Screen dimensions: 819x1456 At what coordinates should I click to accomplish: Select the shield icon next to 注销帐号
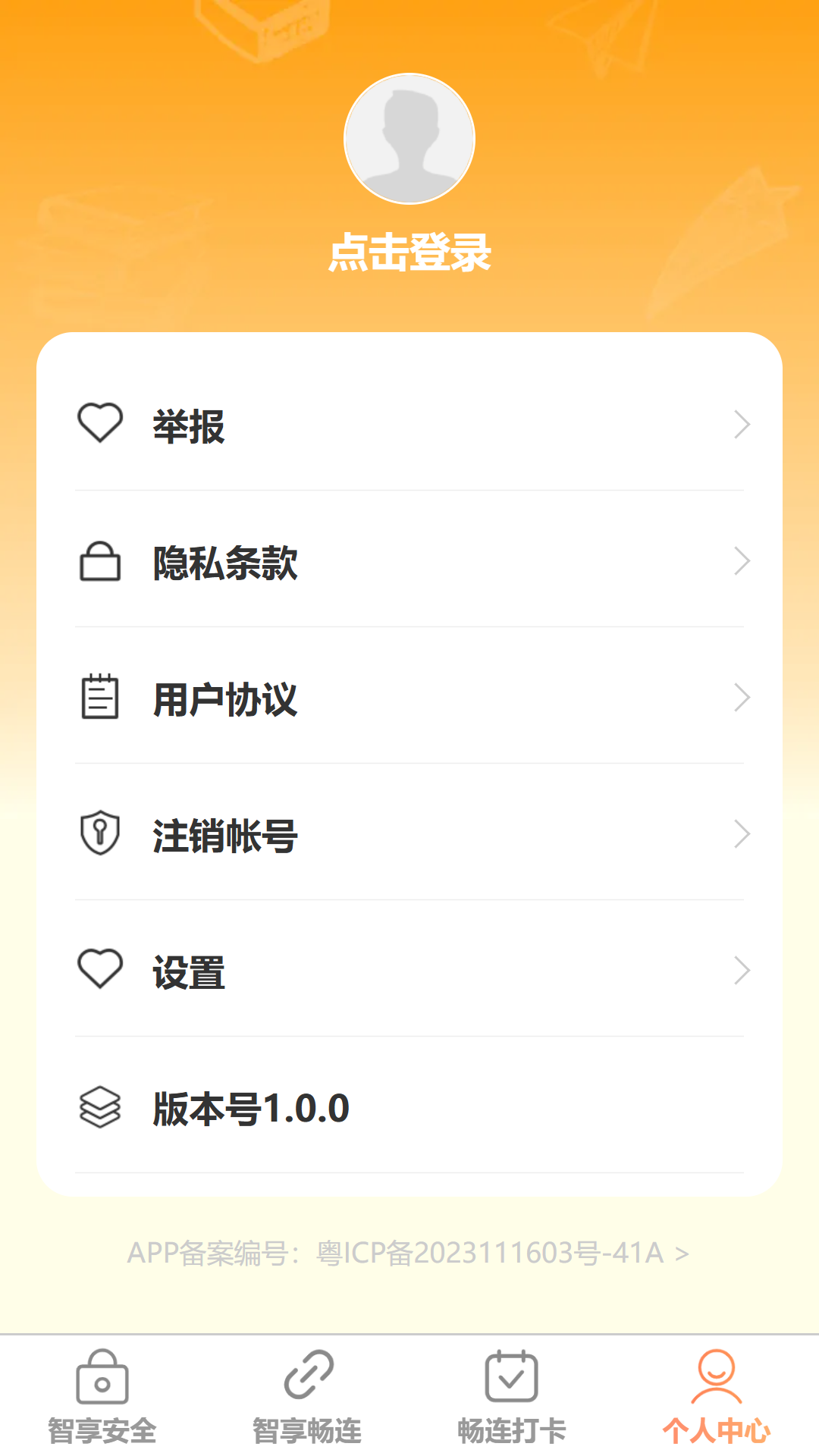pos(99,834)
